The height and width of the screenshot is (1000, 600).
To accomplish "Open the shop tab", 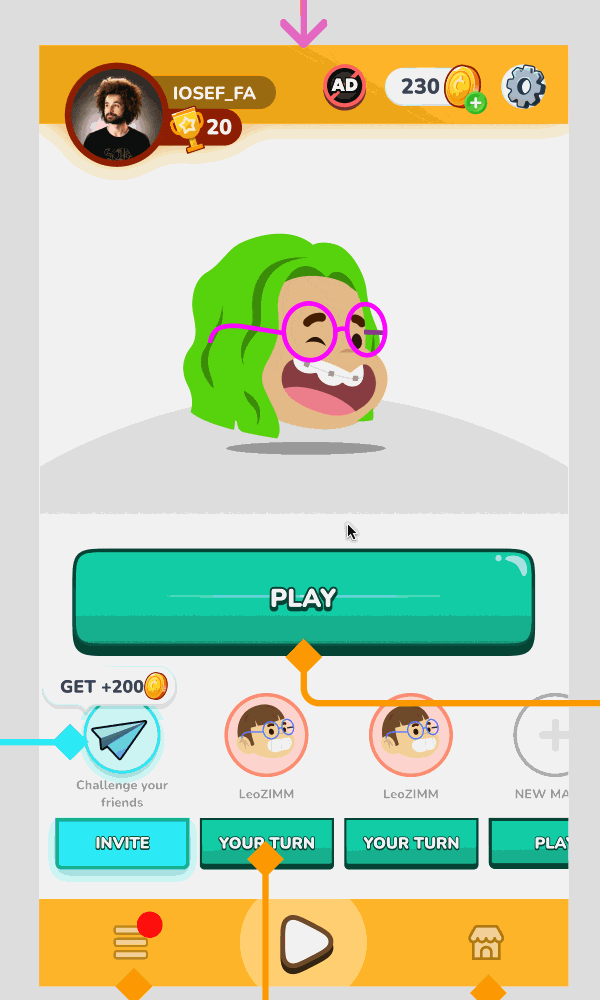I will pyautogui.click(x=486, y=942).
